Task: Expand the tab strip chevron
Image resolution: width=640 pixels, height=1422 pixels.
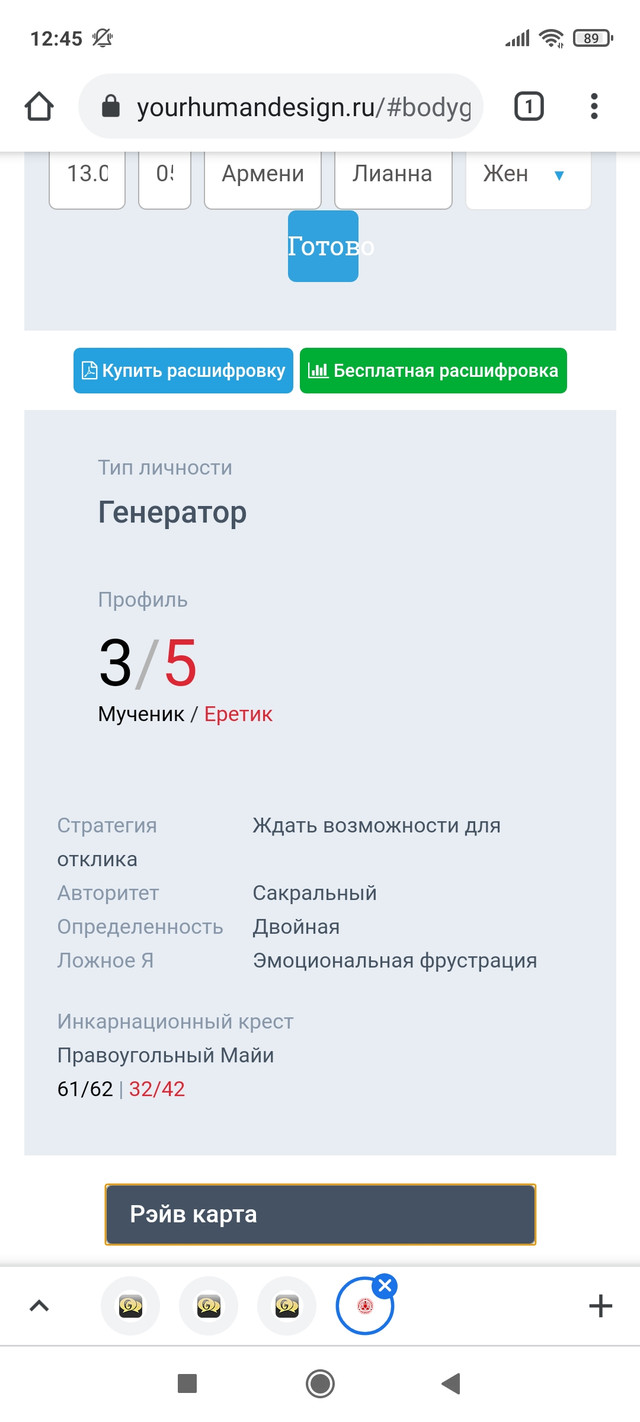Action: [39, 1305]
